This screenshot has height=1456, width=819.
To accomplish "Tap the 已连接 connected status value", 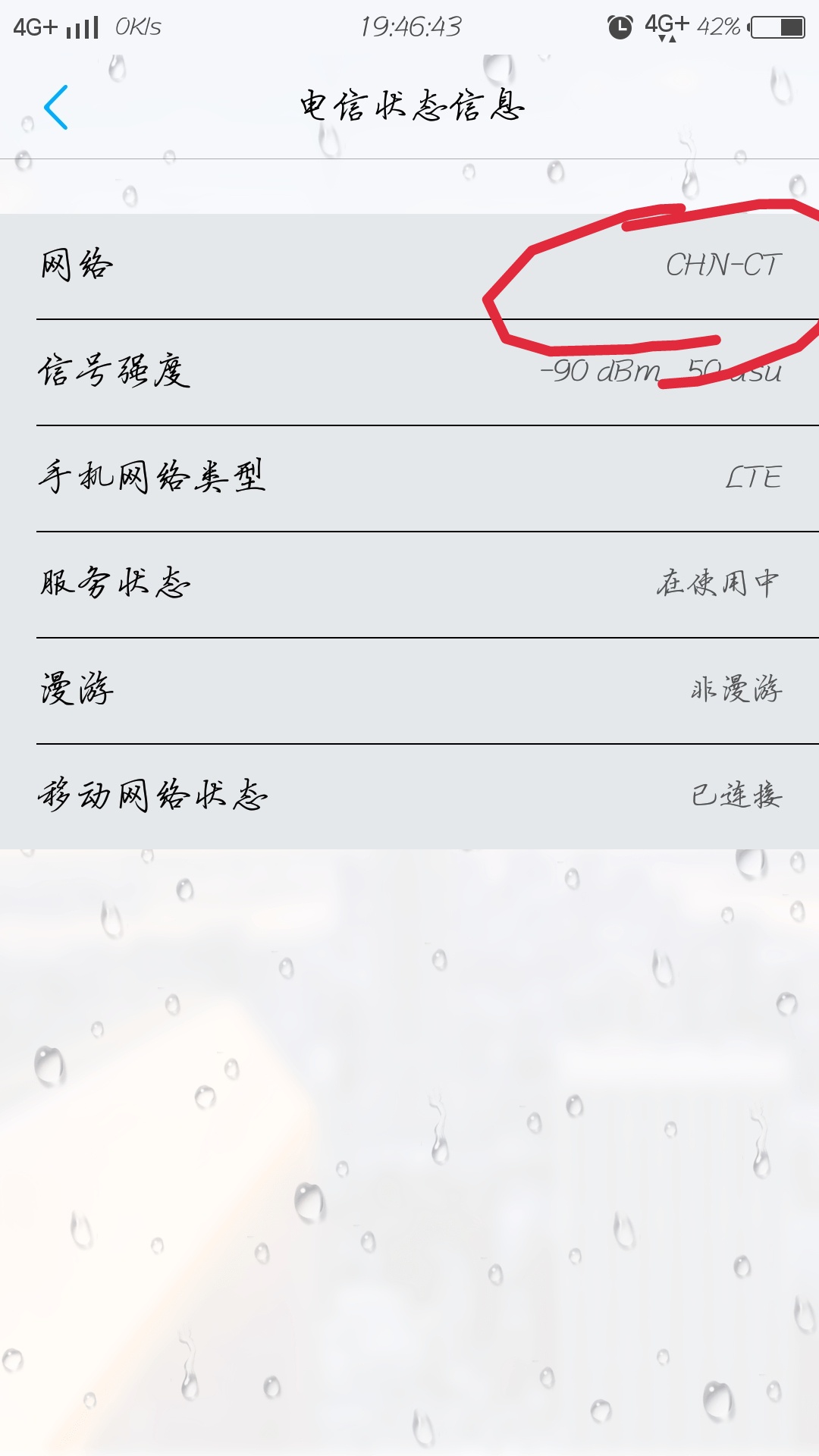I will 736,795.
